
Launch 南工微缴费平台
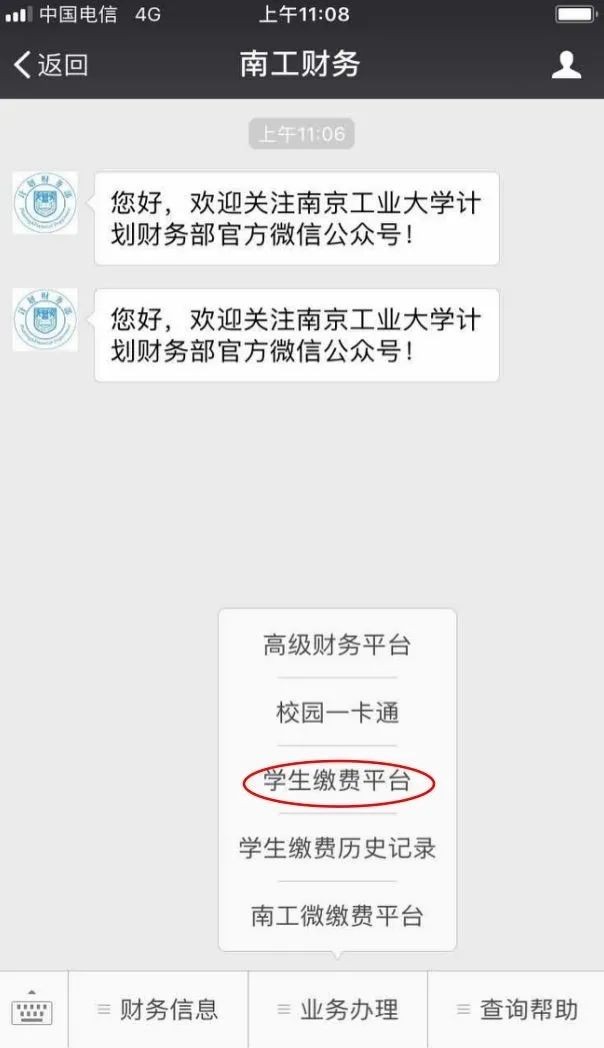pos(337,916)
